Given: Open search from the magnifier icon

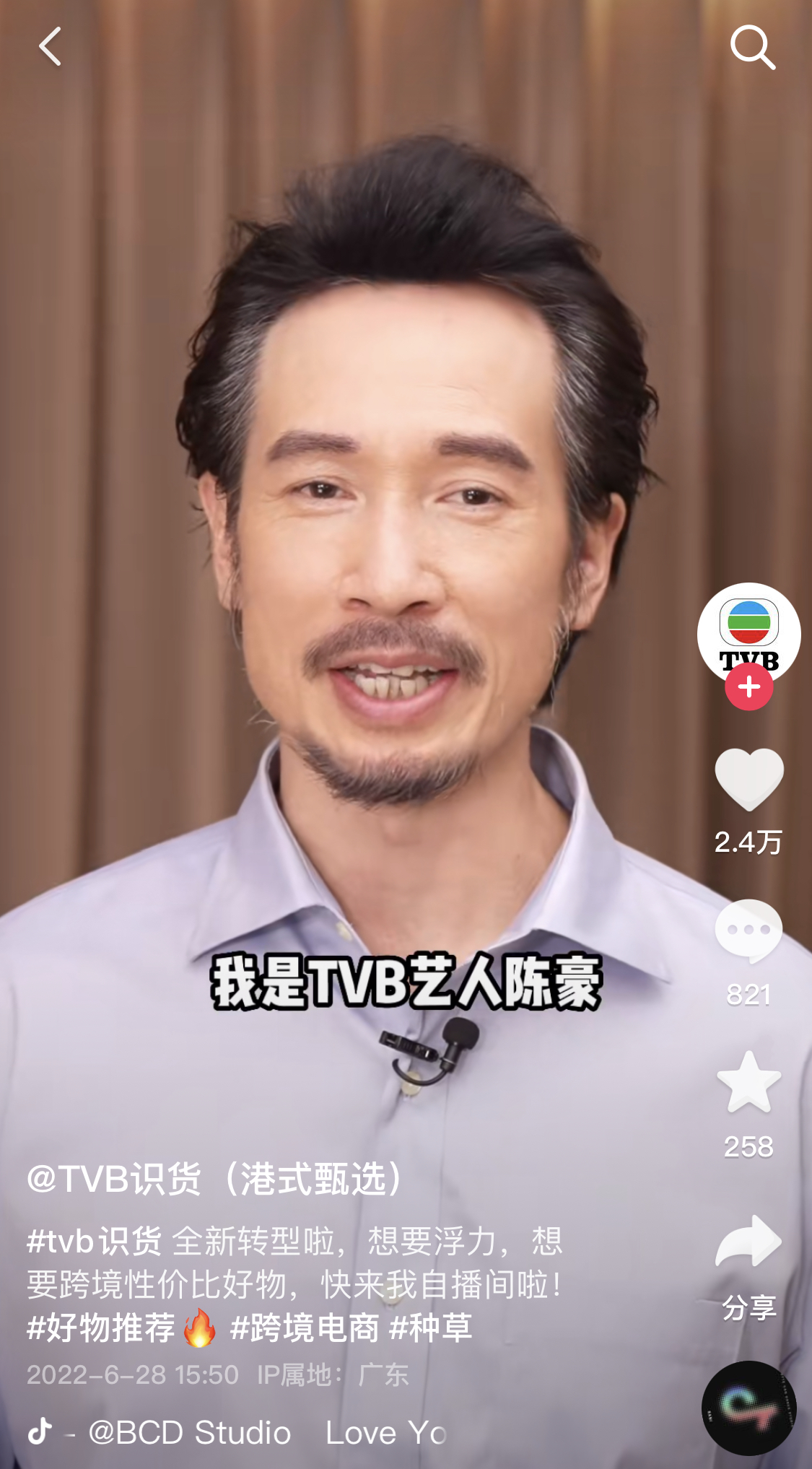Looking at the screenshot, I should click(752, 48).
